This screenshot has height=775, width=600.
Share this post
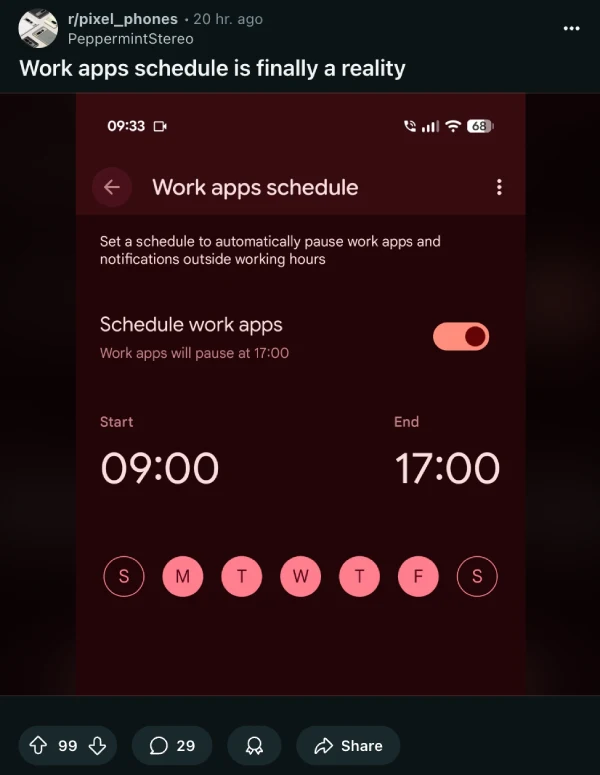348,746
